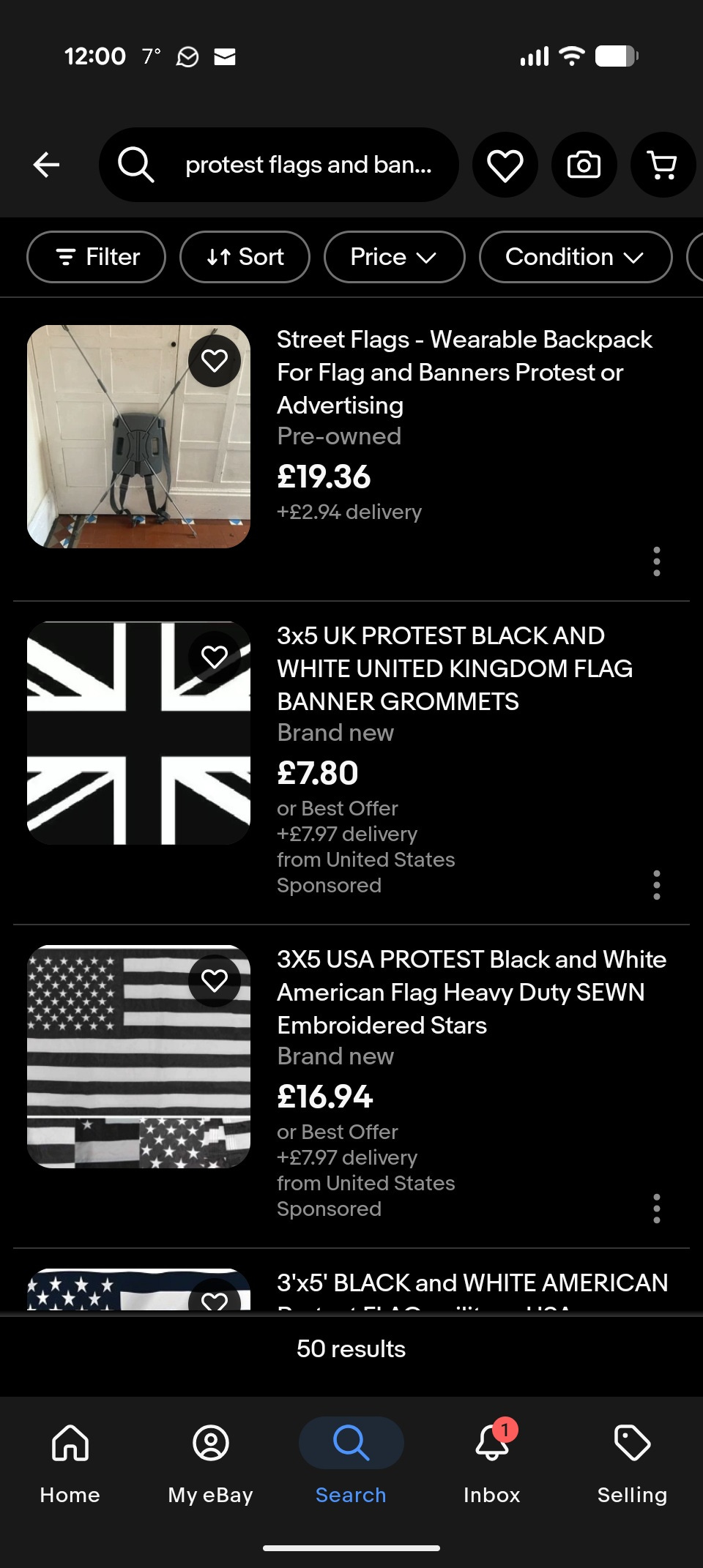View the 3X5 USA PROTEST flag listing

(x=471, y=992)
